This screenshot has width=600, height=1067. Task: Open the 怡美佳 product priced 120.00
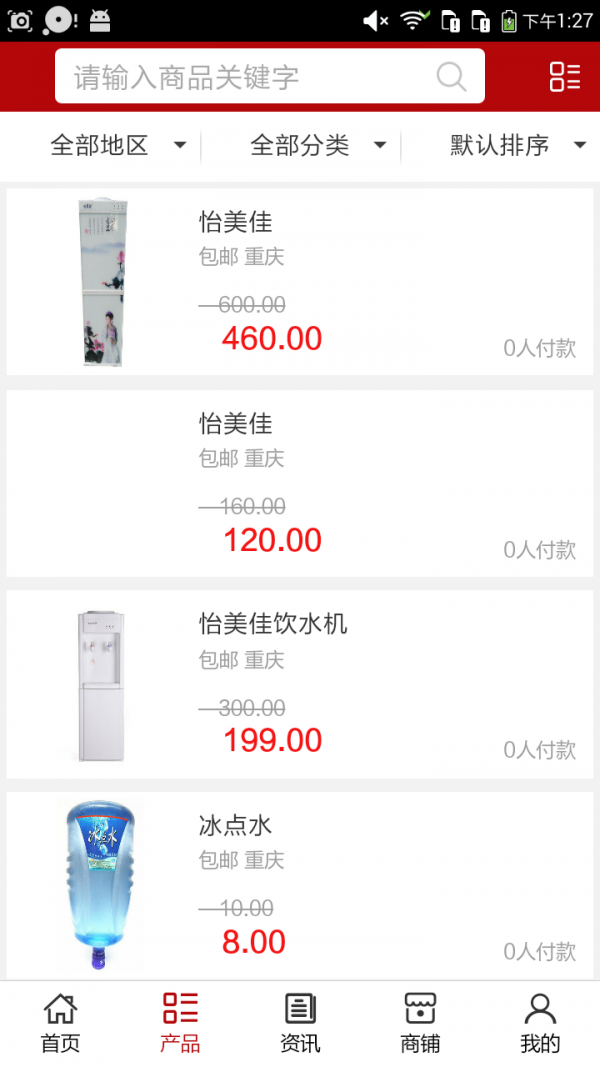[x=300, y=484]
